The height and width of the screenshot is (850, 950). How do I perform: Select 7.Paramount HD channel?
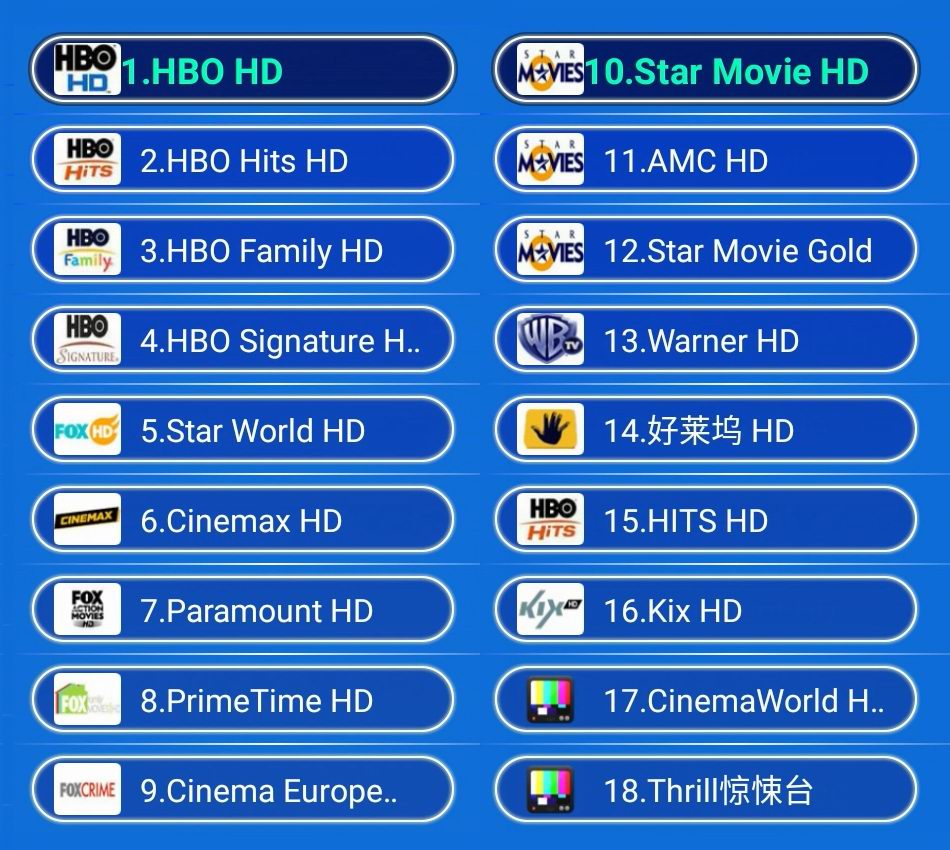(242, 611)
